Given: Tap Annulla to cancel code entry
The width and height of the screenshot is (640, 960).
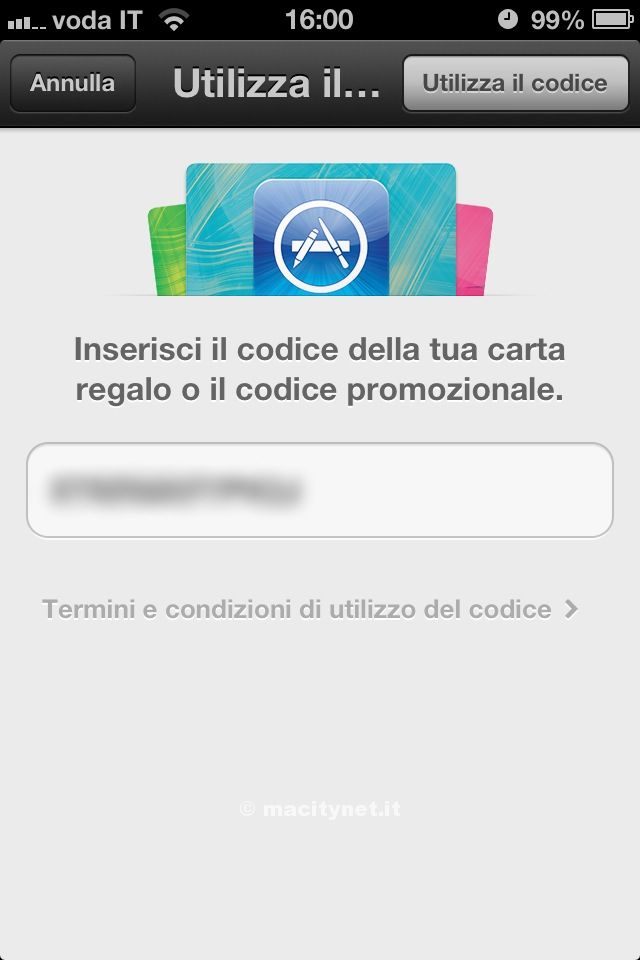Looking at the screenshot, I should click(x=72, y=83).
